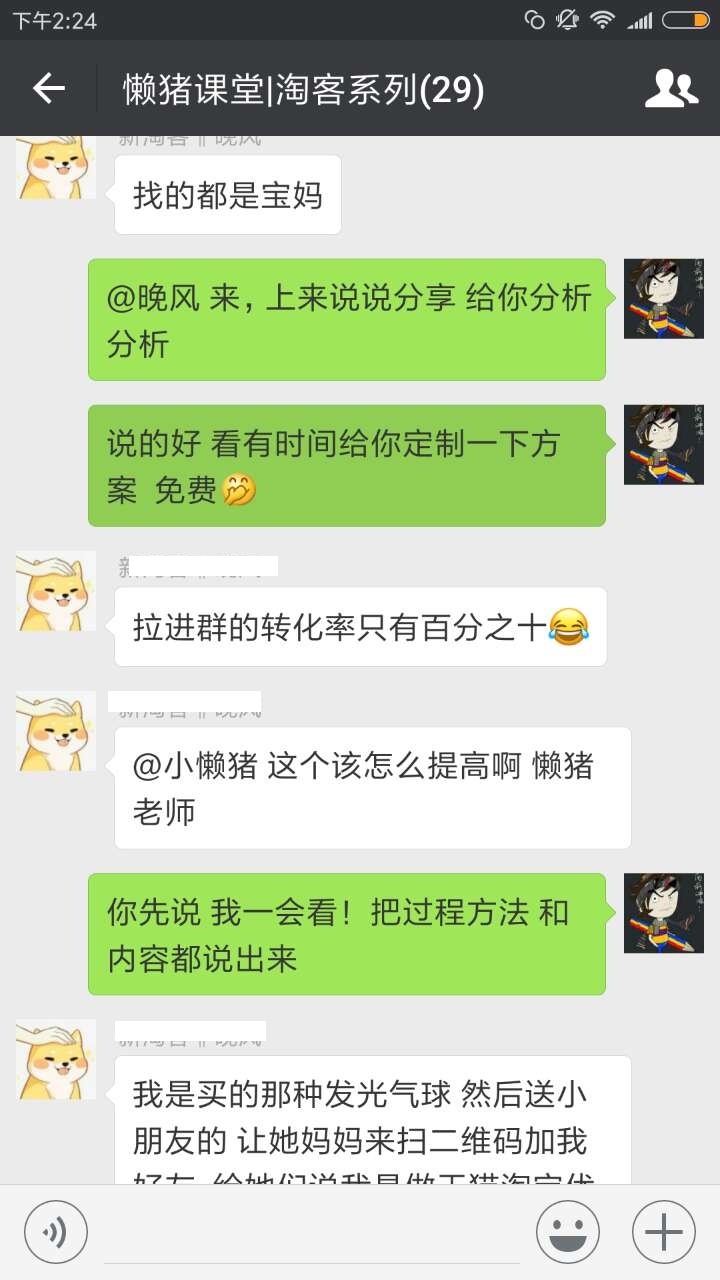Open sender avatar beside 说的好 message
Image resolution: width=720 pixels, height=1280 pixels.
(x=663, y=444)
